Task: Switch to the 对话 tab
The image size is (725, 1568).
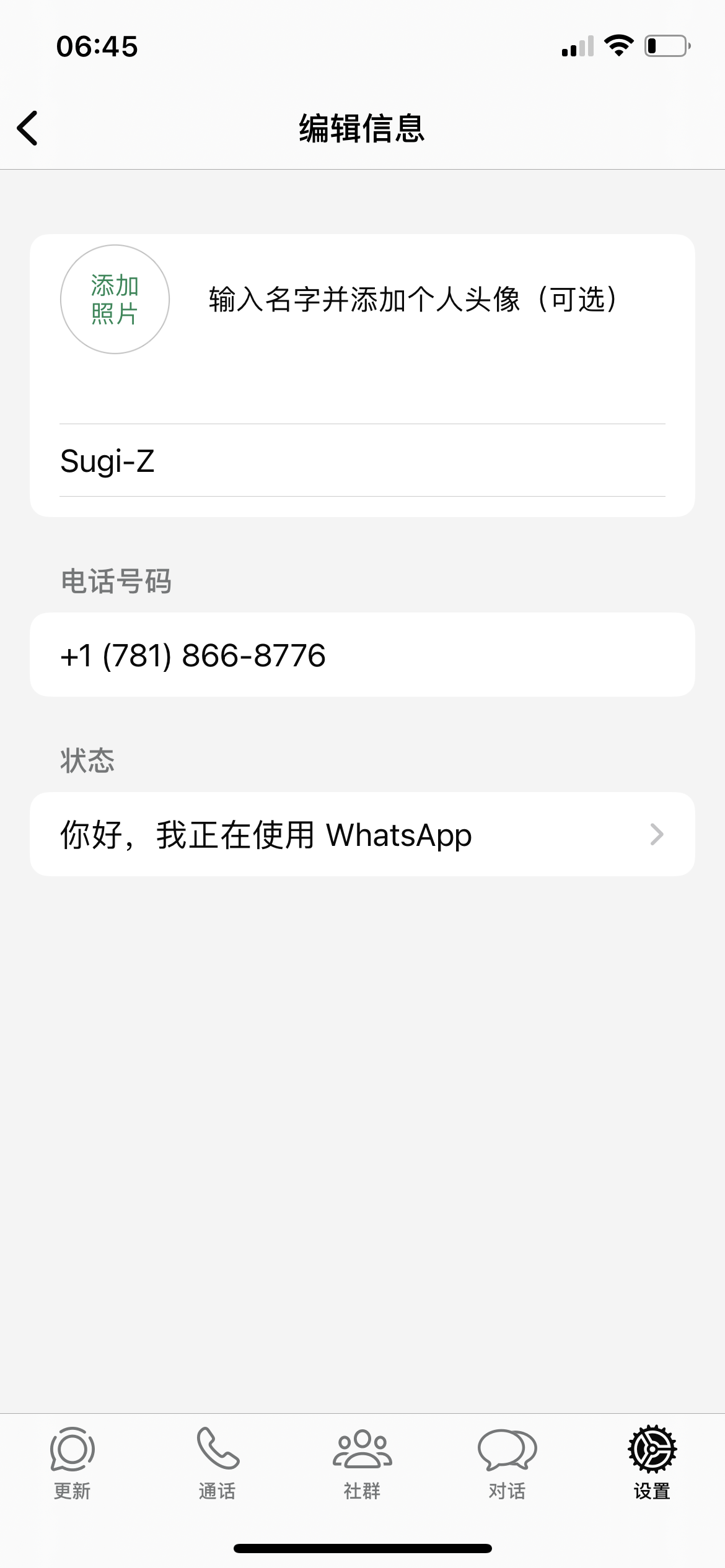Action: click(507, 1464)
